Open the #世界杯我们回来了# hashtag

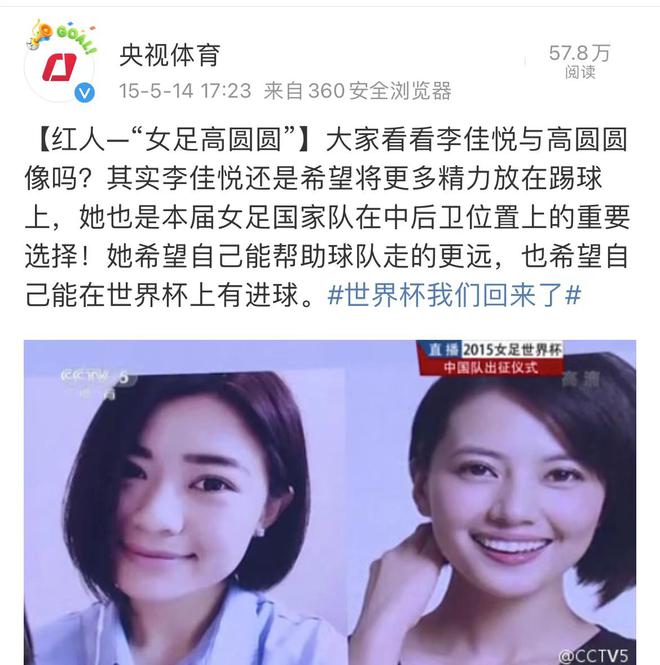coord(454,297)
